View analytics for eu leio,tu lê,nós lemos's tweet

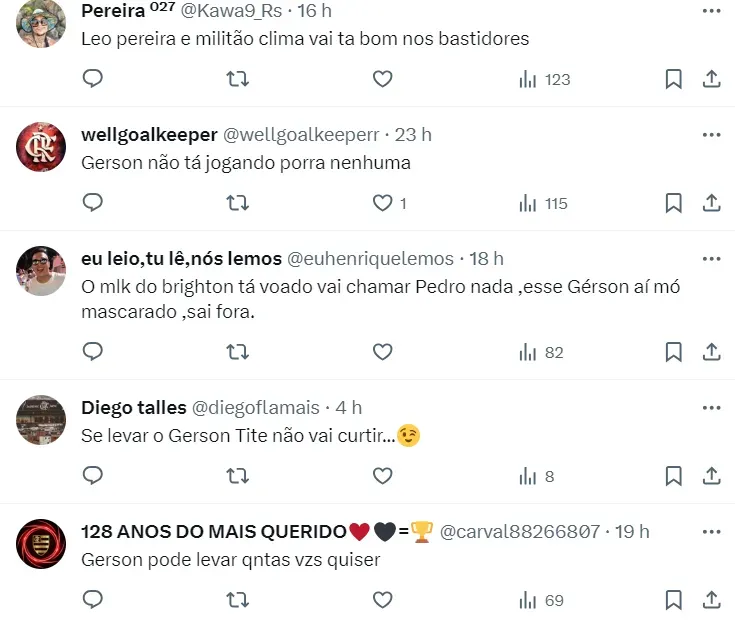[541, 352]
